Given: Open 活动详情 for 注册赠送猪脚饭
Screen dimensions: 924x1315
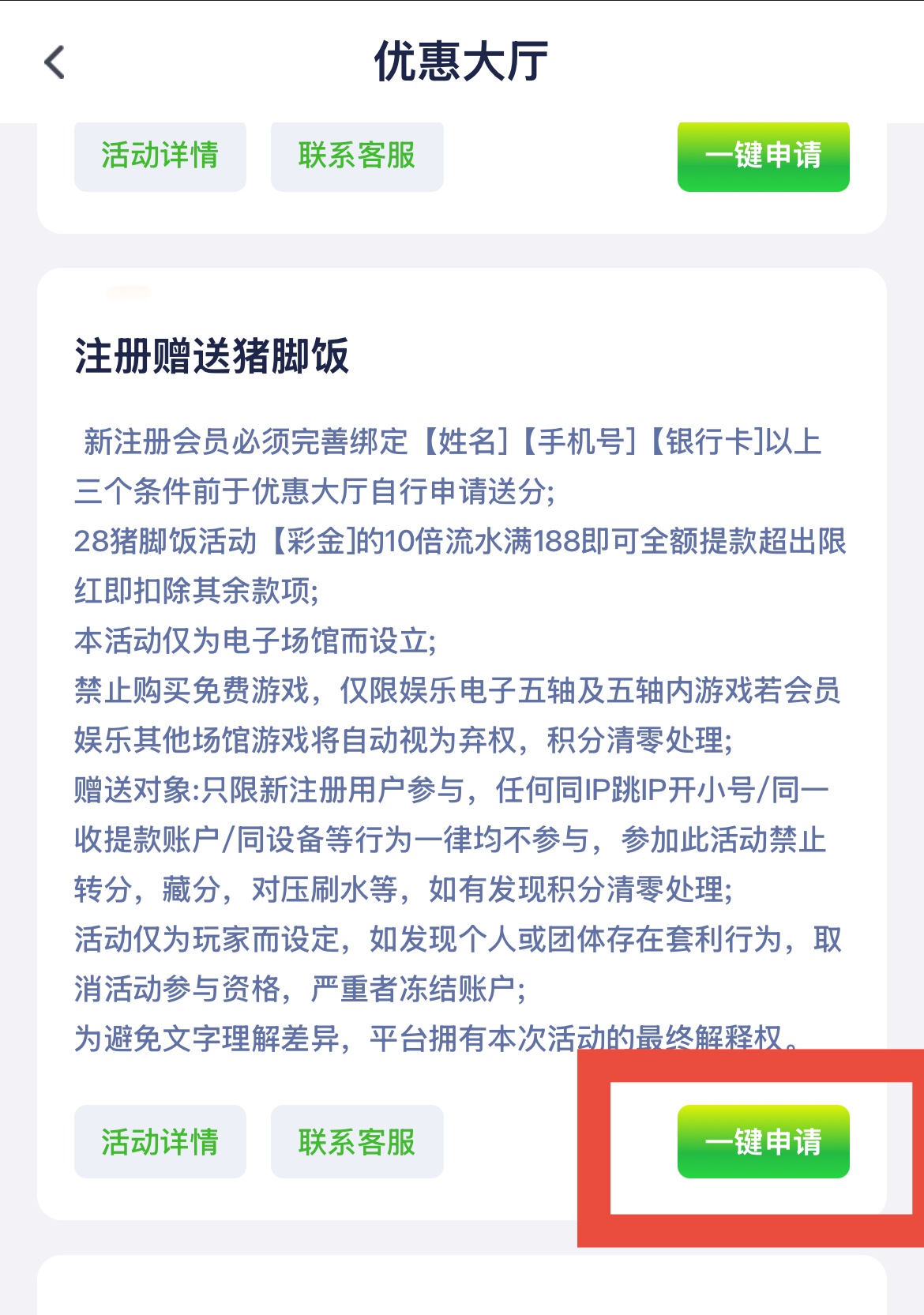Looking at the screenshot, I should [160, 1141].
